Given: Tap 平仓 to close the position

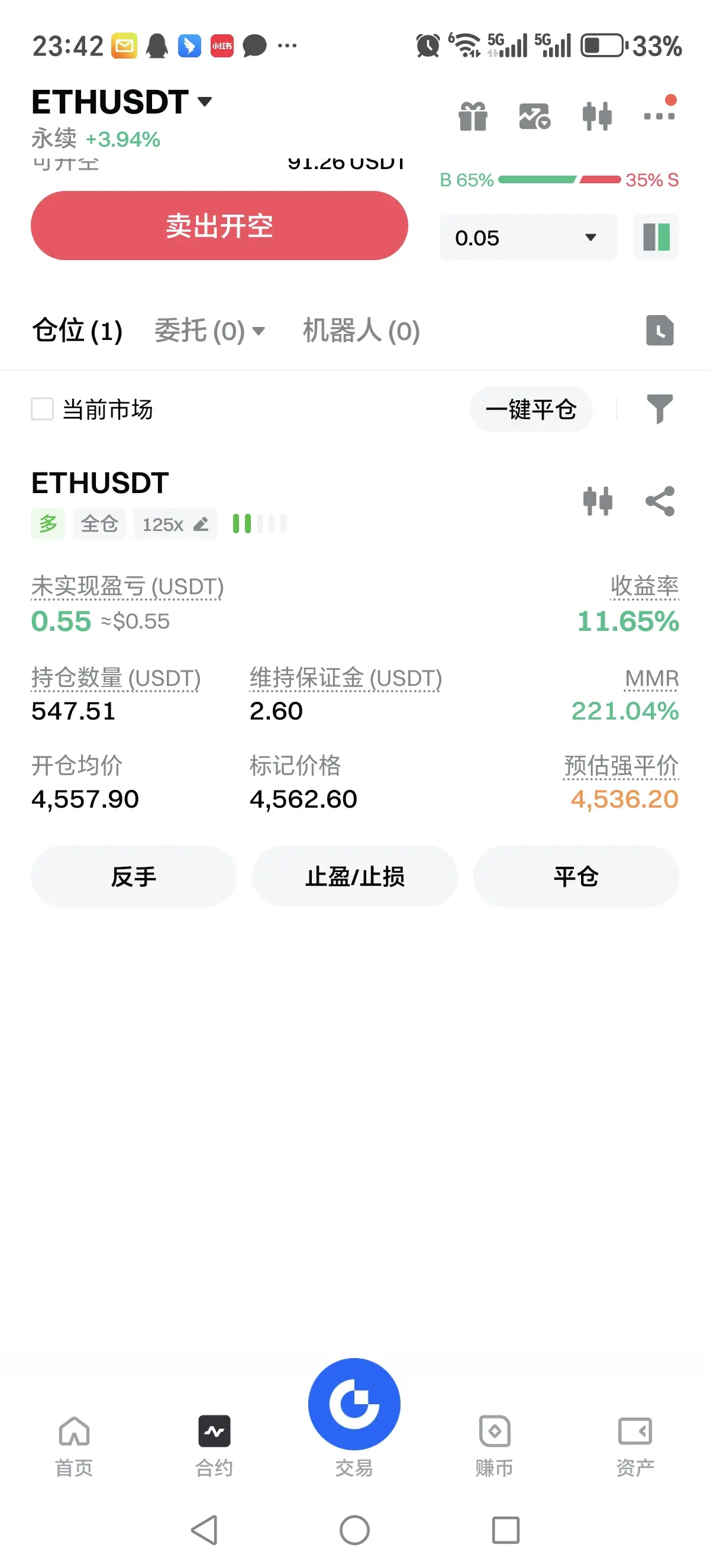Looking at the screenshot, I should [576, 876].
